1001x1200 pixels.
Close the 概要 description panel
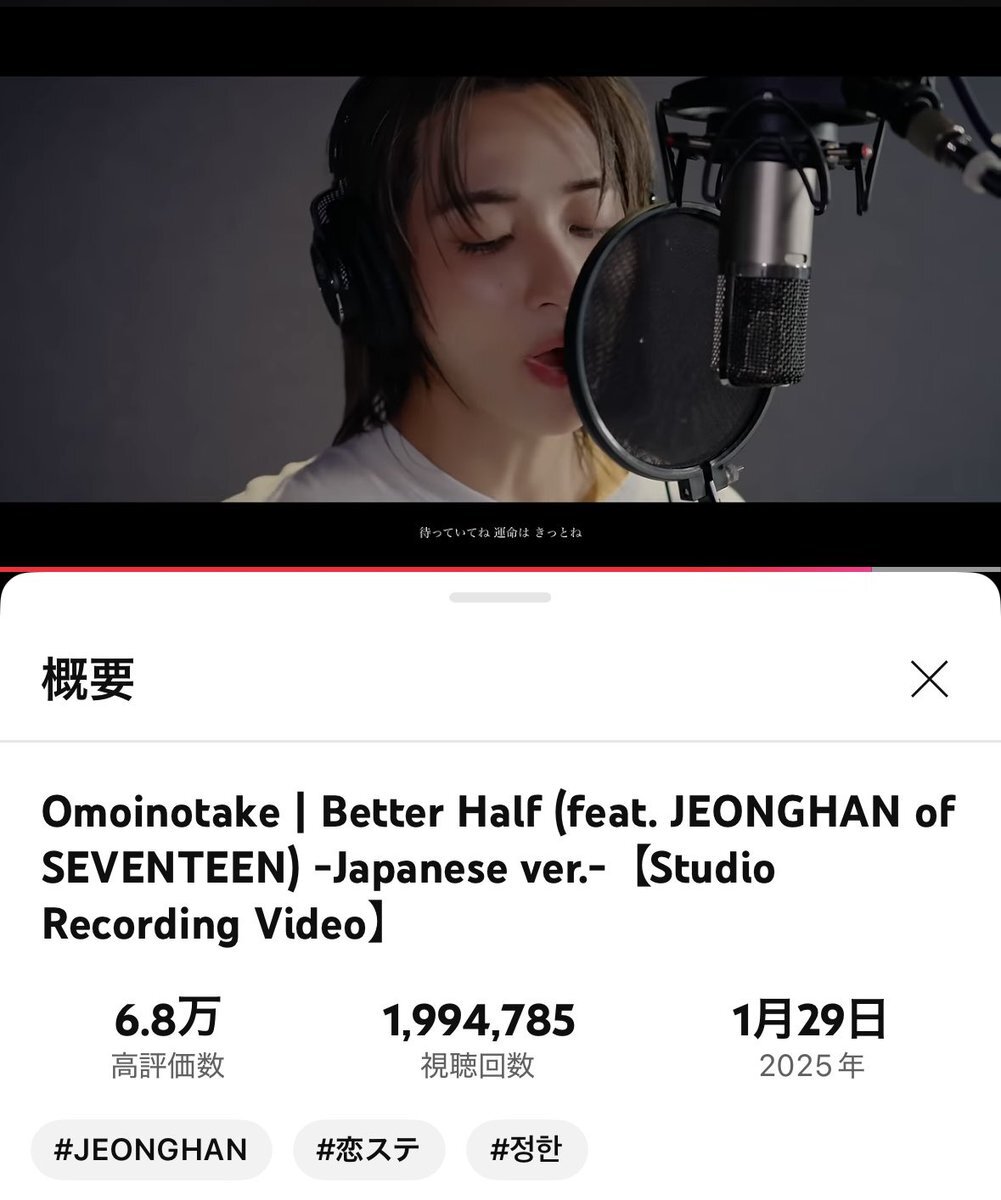tap(929, 680)
